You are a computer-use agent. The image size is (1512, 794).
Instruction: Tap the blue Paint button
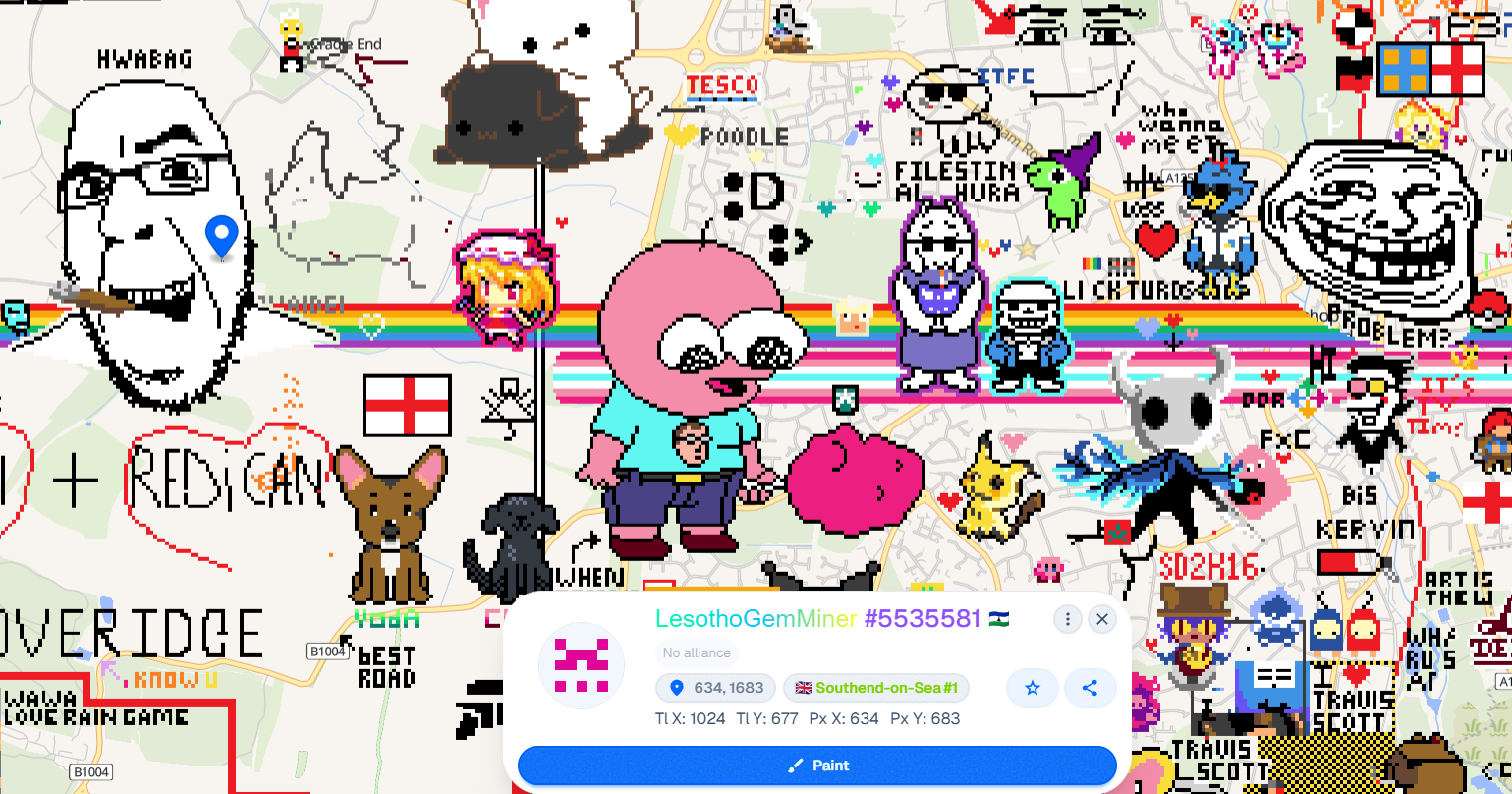pos(816,766)
